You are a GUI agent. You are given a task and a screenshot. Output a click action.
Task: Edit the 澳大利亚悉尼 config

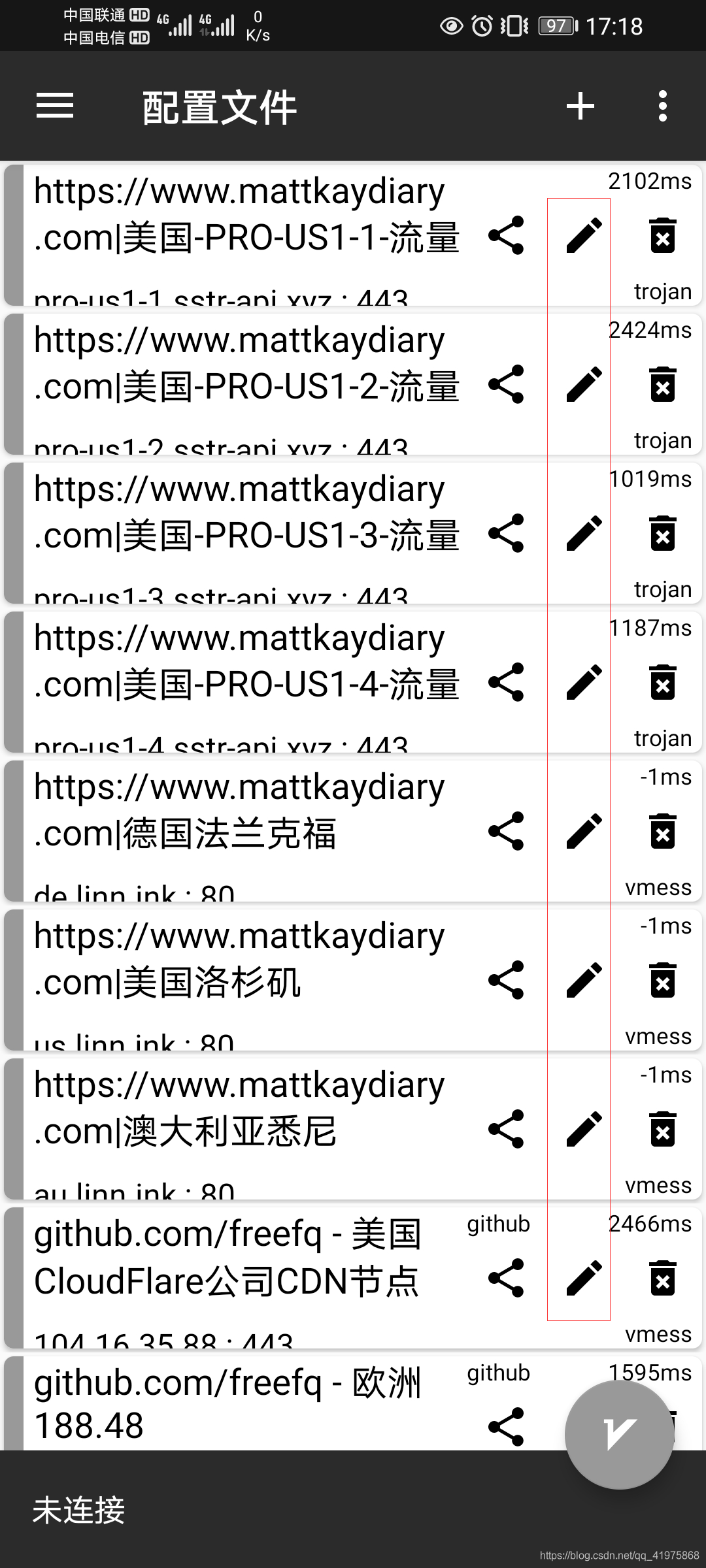click(x=584, y=1129)
